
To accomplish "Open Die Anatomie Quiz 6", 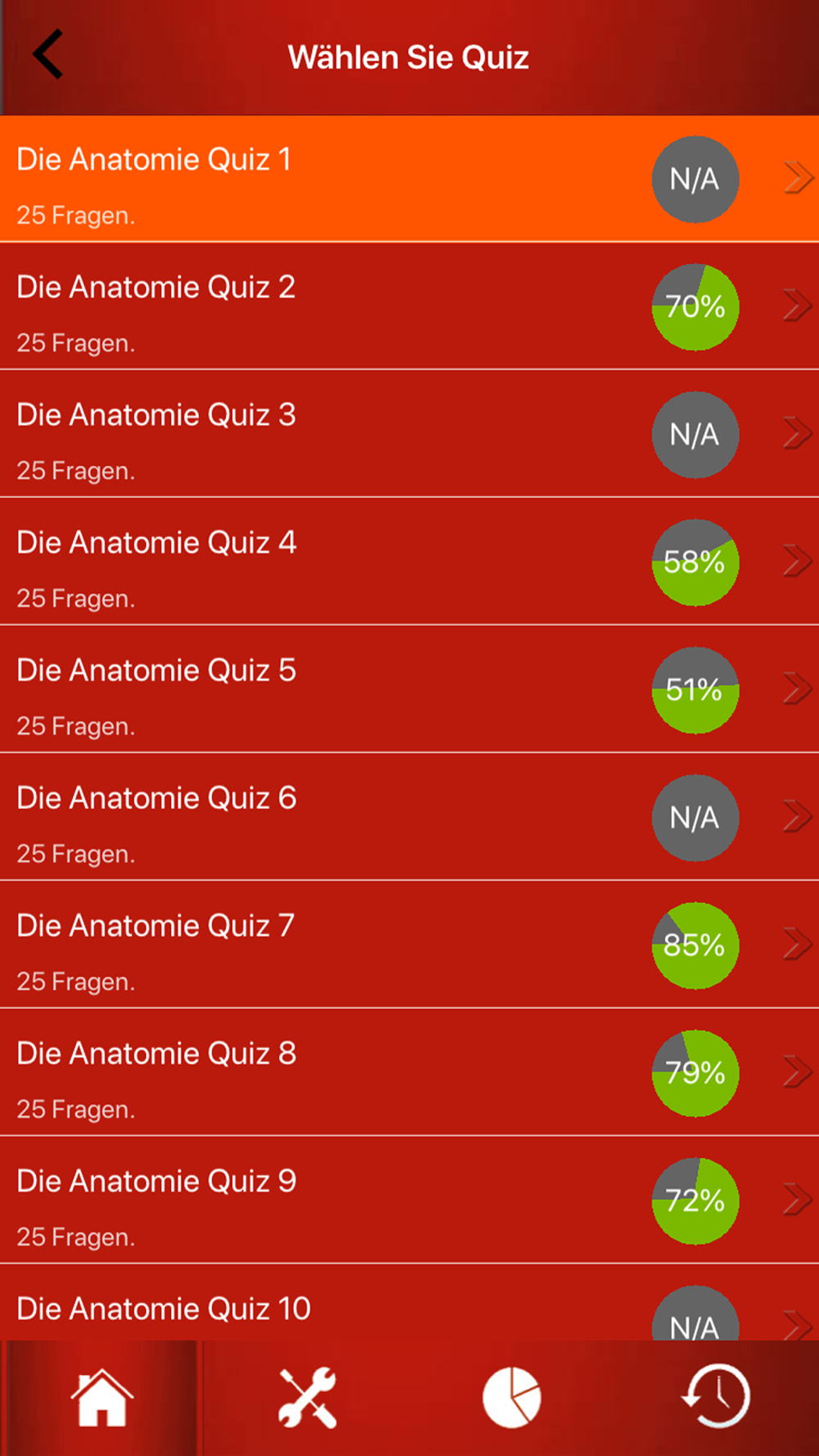I will tap(409, 817).
